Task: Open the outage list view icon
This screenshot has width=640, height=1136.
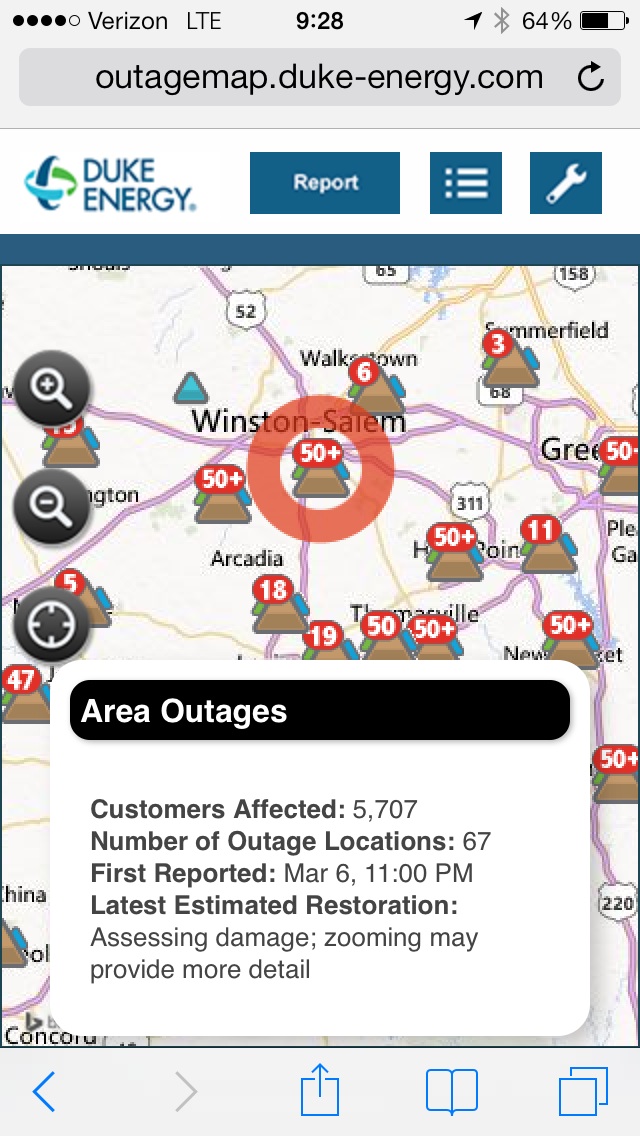Action: (465, 183)
